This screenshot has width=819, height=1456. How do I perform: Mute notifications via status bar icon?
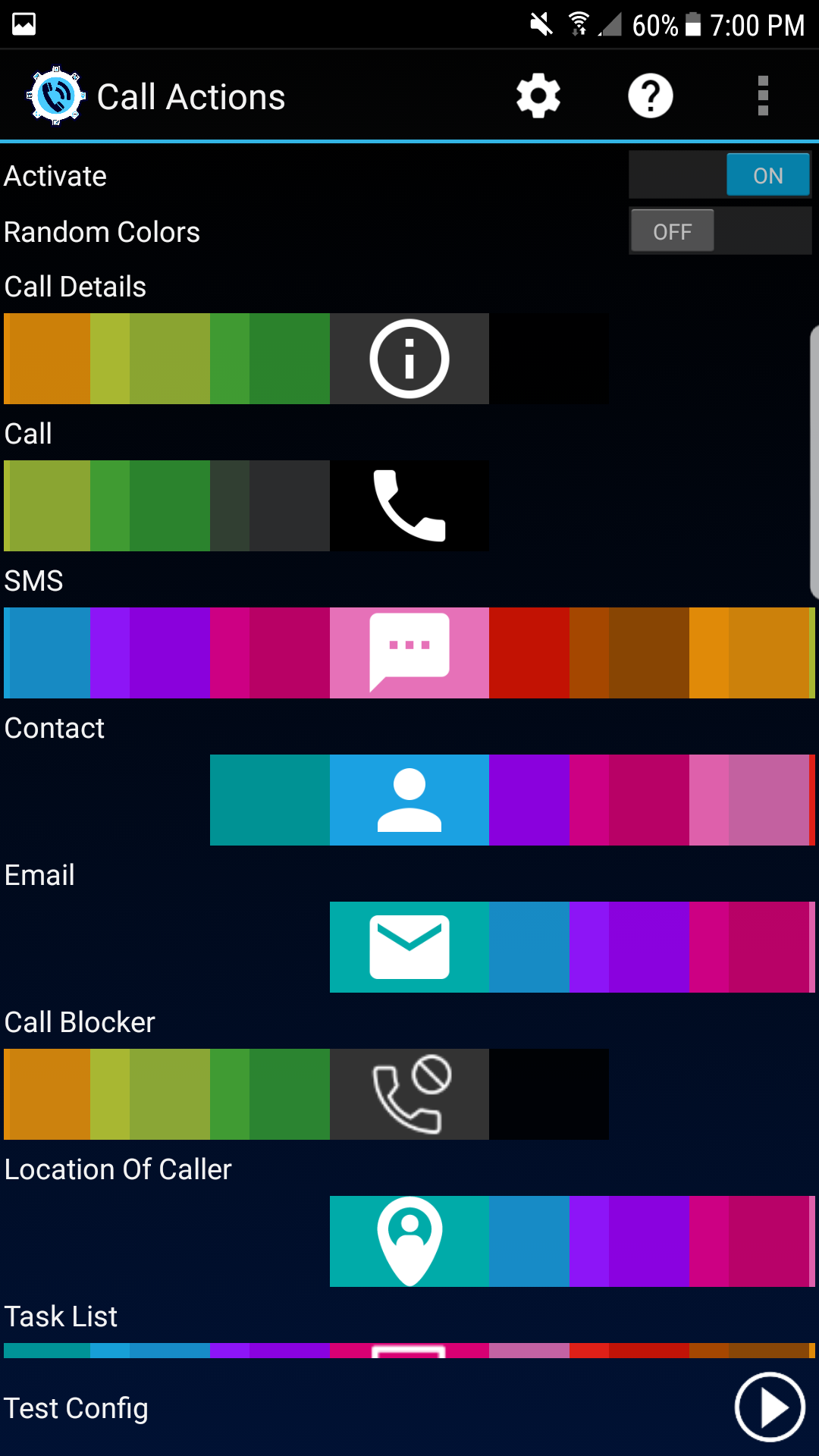pyautogui.click(x=540, y=24)
